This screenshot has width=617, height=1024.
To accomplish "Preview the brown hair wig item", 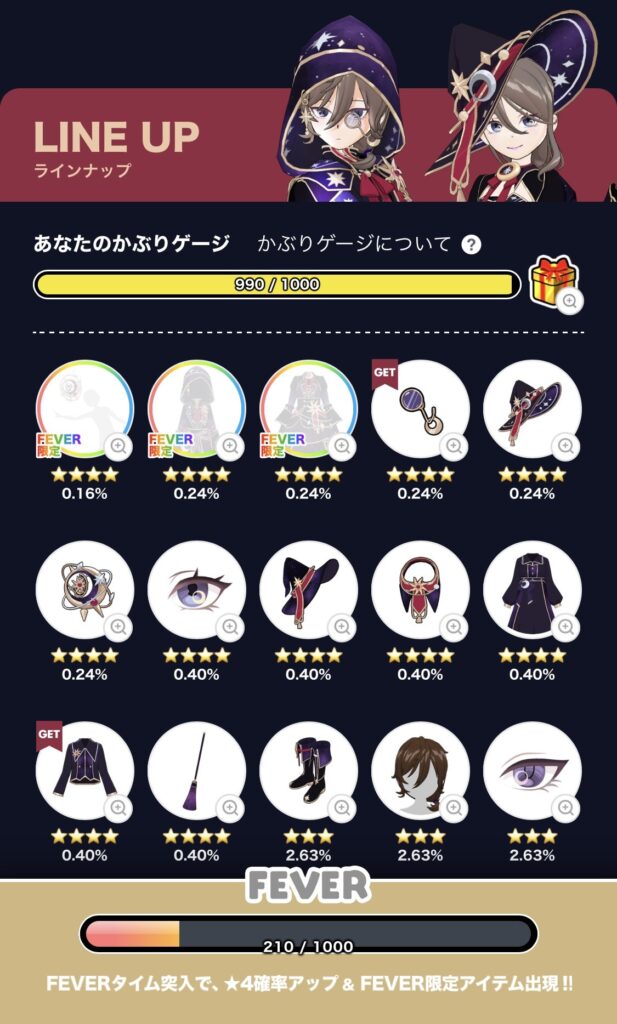I will [x=456, y=807].
